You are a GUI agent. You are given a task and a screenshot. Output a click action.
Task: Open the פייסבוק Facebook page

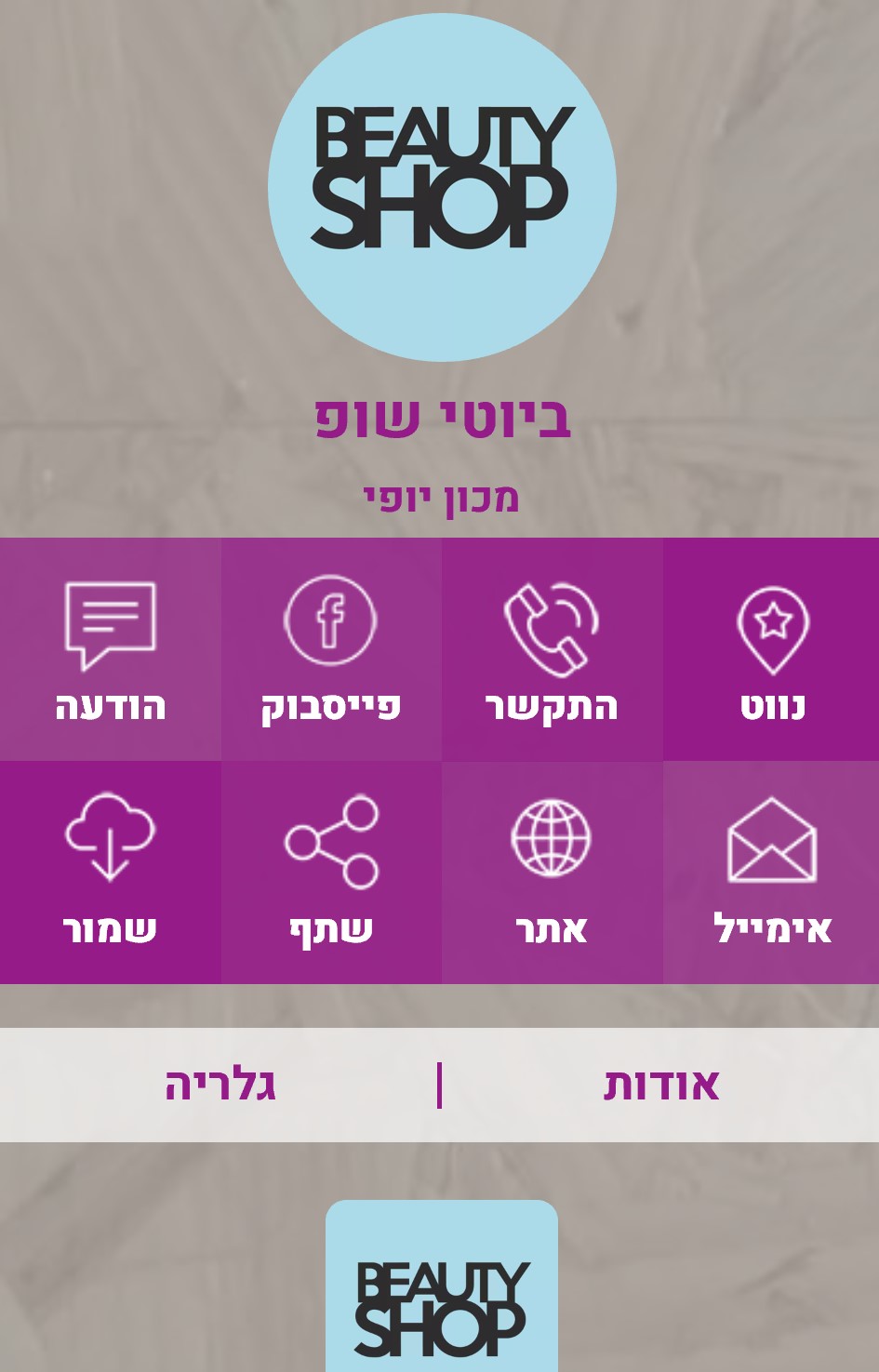(x=331, y=649)
